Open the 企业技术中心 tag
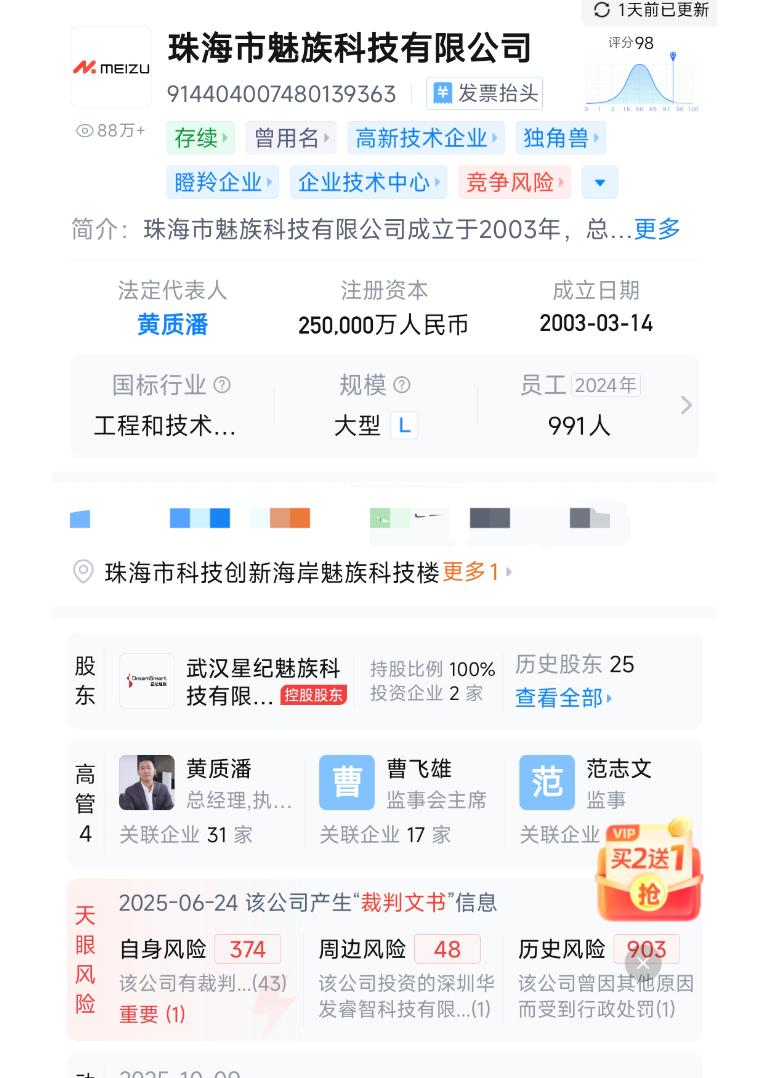This screenshot has width=758, height=1078. pos(368,182)
